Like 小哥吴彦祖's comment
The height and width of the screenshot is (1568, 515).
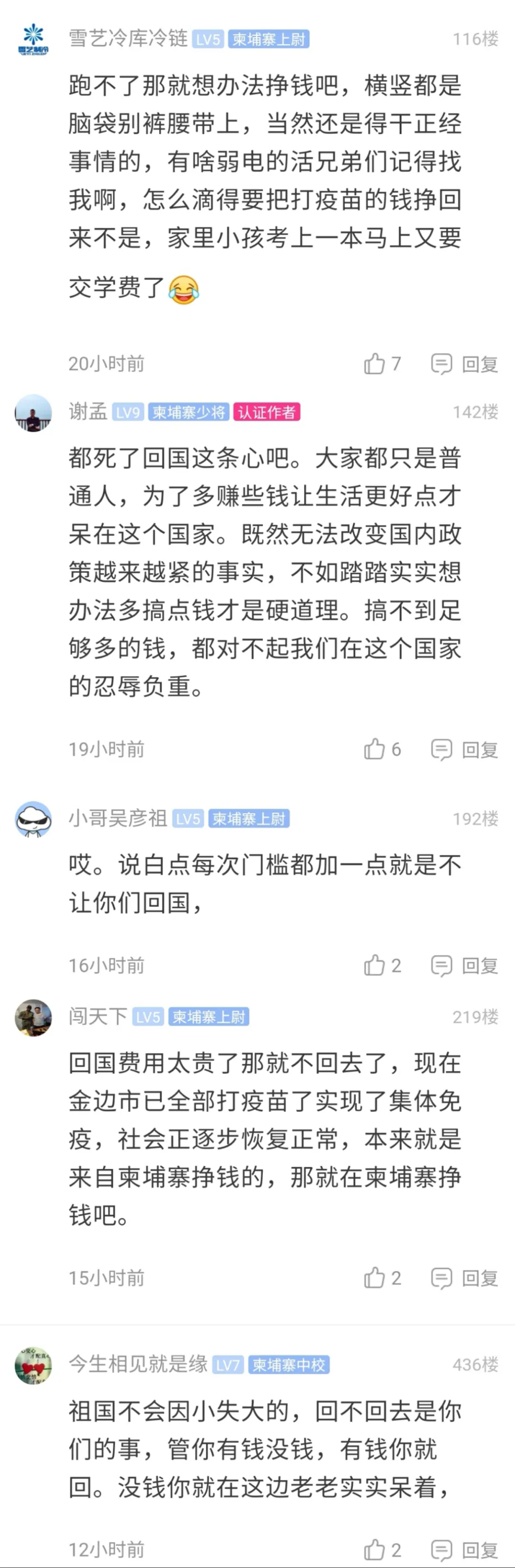pyautogui.click(x=375, y=965)
